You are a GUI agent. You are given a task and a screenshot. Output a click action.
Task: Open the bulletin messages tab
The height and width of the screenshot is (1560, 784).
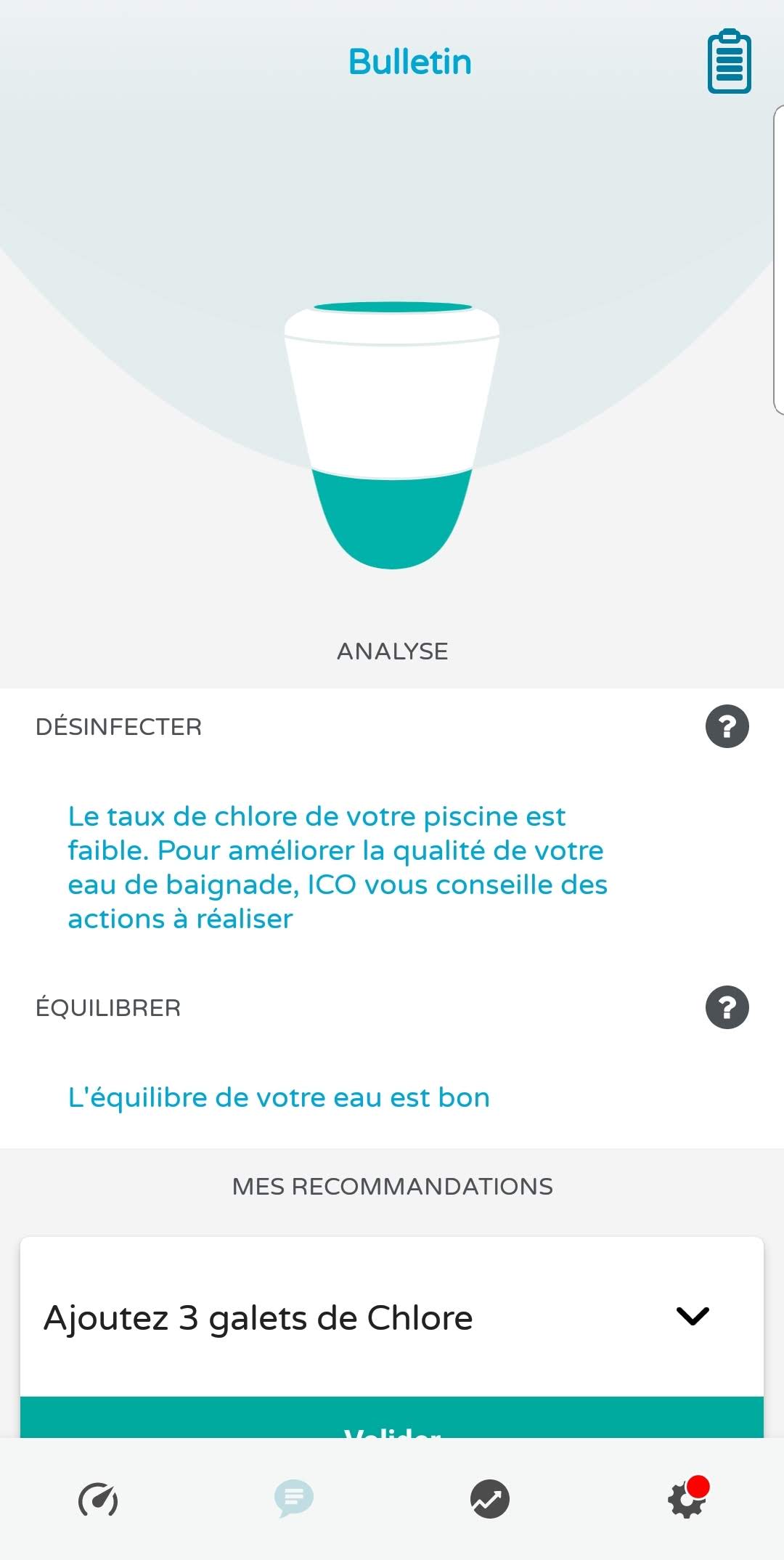click(294, 1498)
